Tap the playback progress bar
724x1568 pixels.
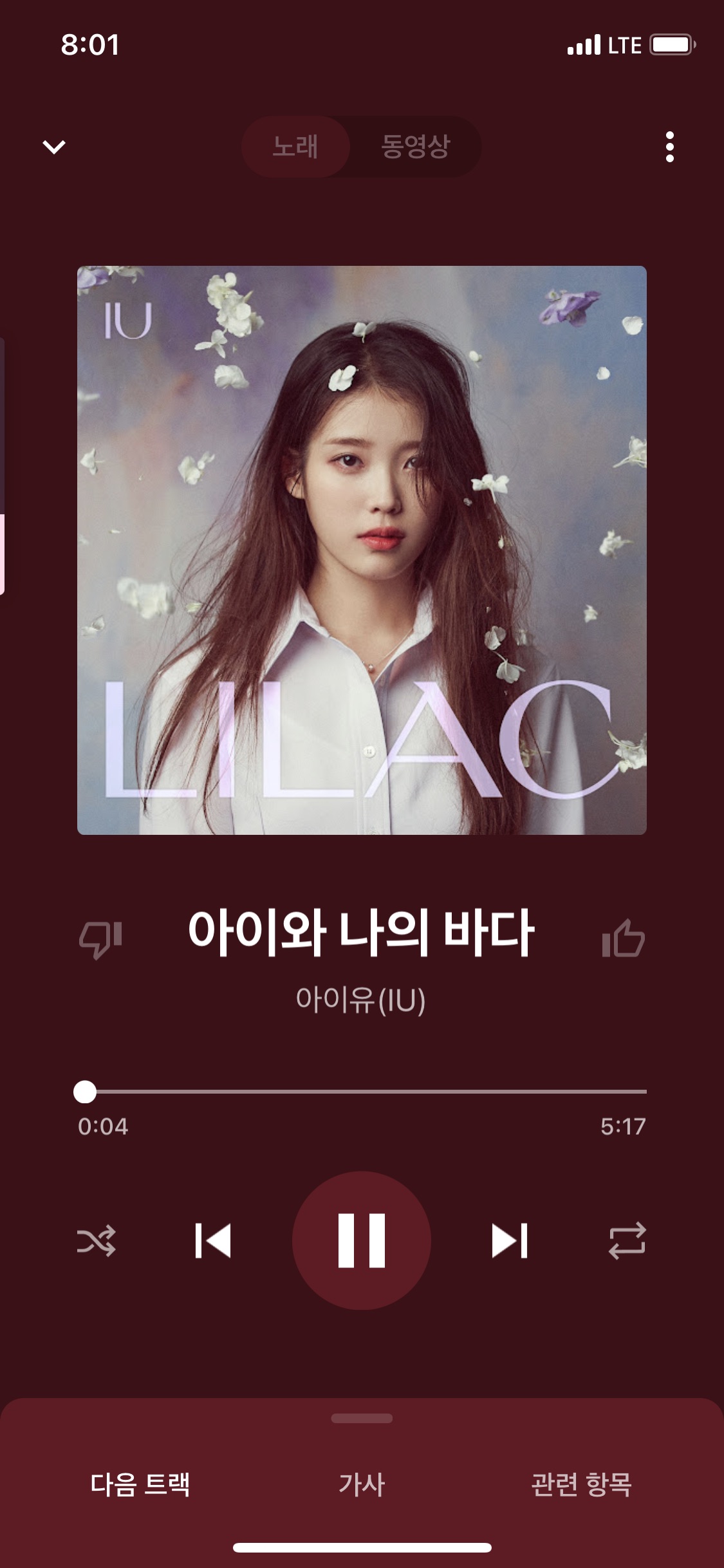362,1092
